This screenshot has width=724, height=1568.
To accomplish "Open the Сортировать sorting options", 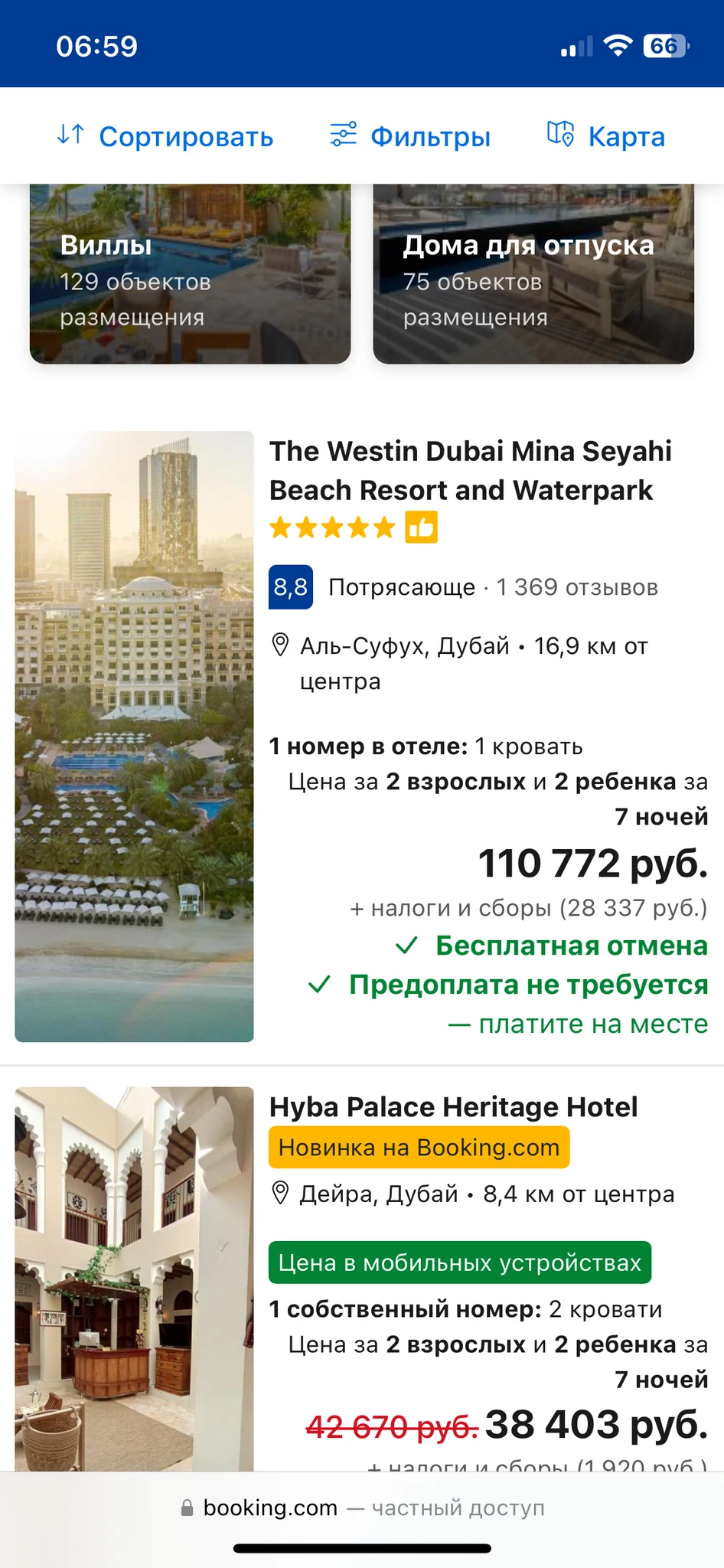I will tap(165, 136).
